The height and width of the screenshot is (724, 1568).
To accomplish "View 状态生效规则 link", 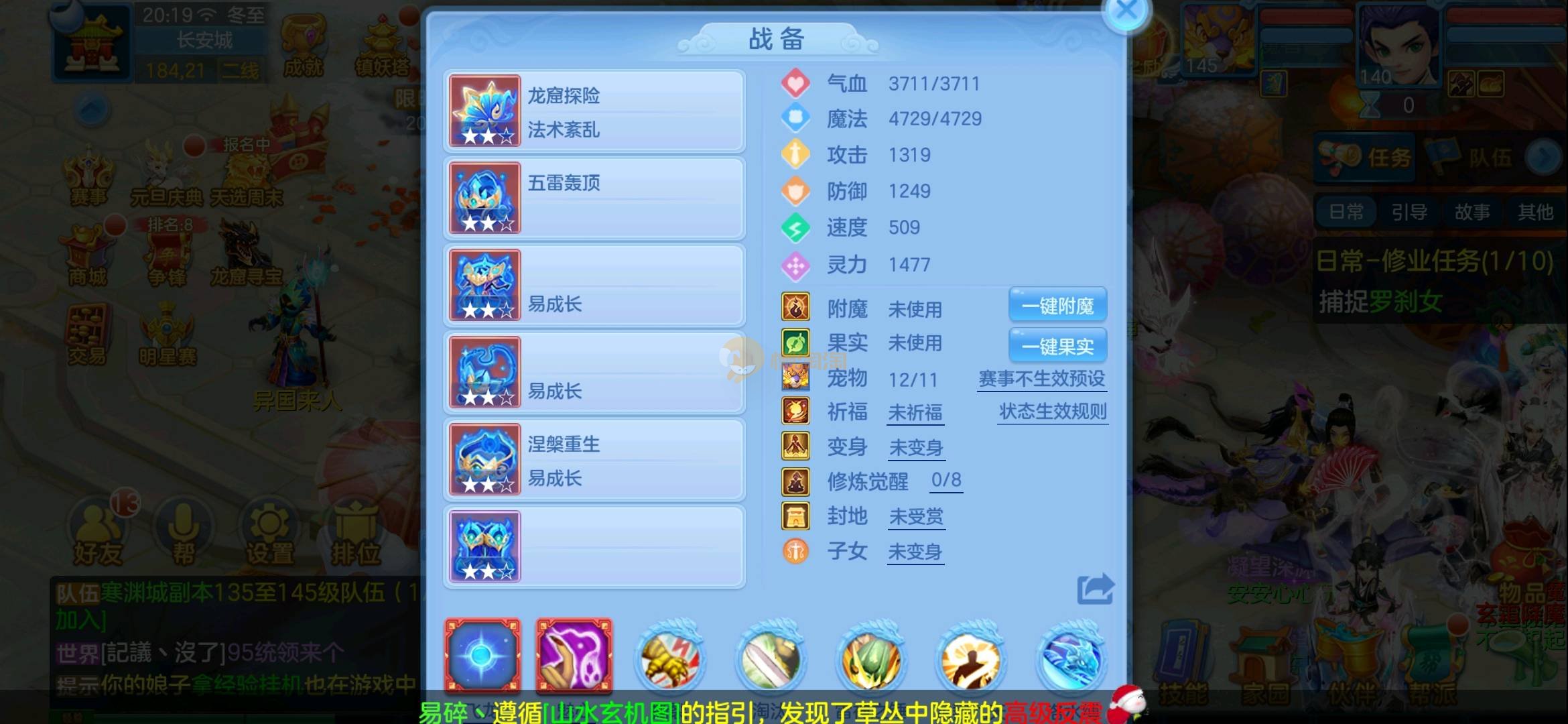I will click(x=1052, y=412).
